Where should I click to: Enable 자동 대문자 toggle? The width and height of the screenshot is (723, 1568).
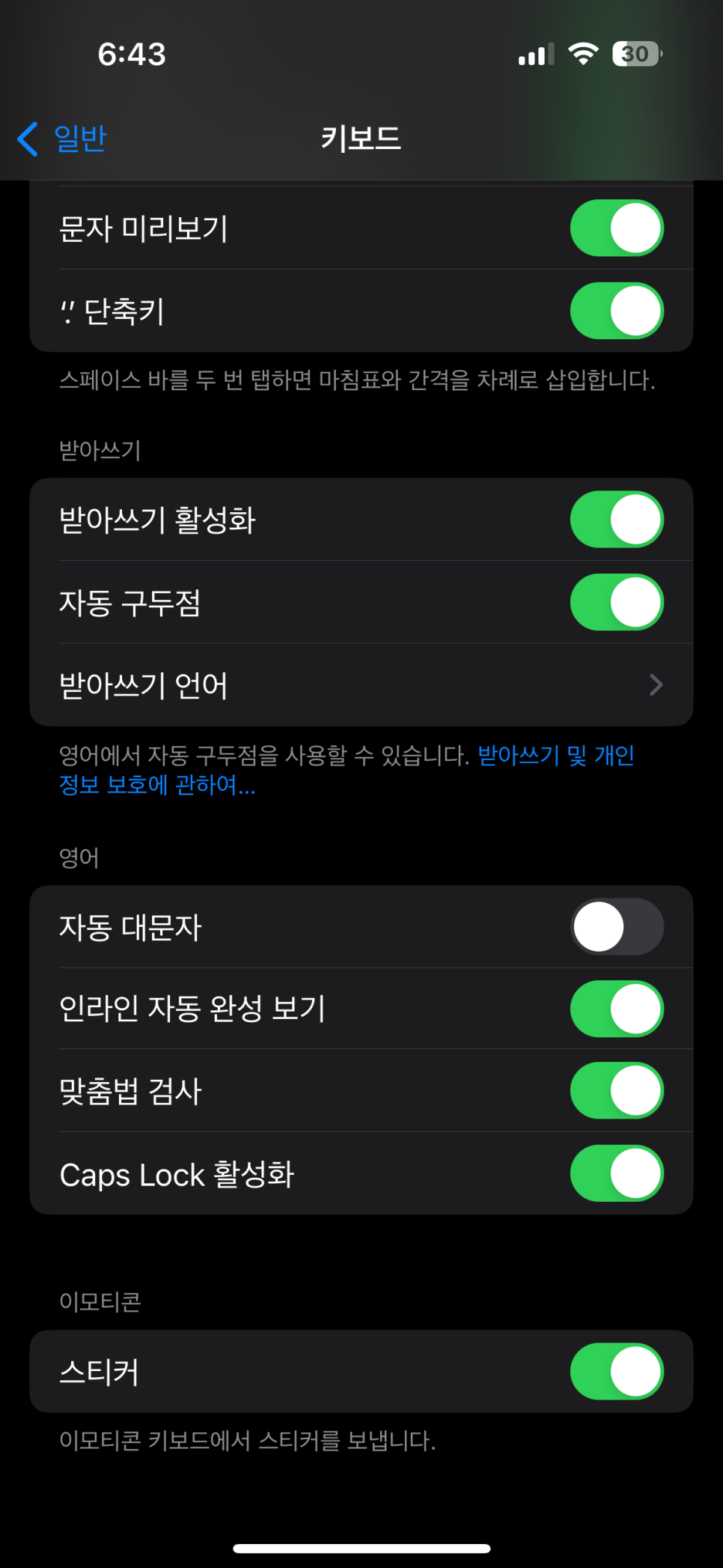tap(617, 926)
